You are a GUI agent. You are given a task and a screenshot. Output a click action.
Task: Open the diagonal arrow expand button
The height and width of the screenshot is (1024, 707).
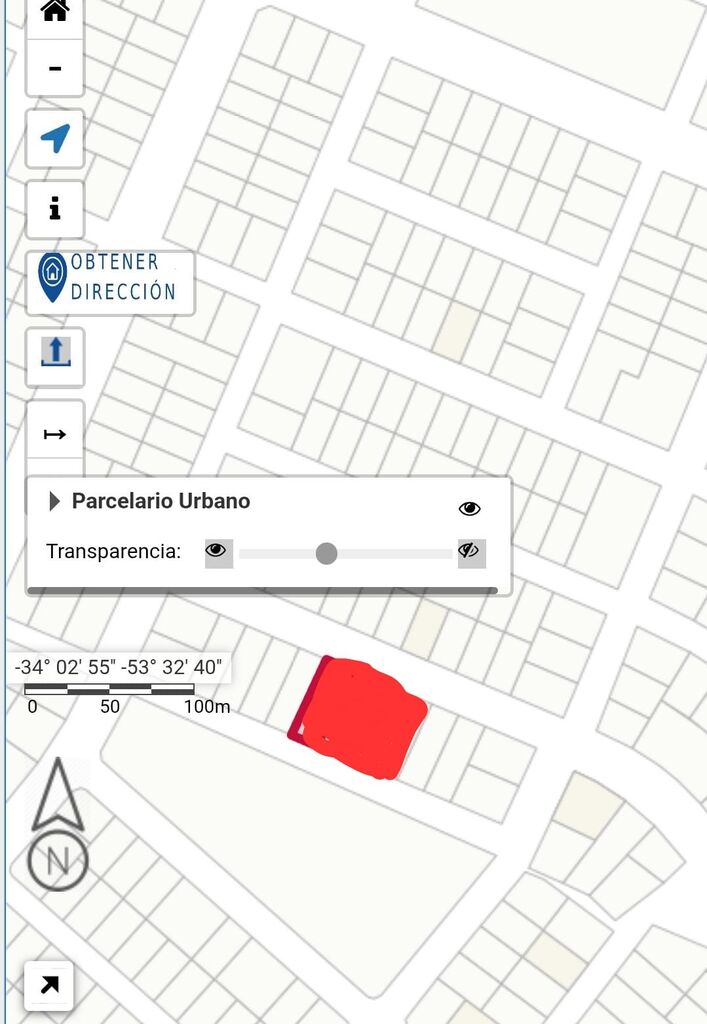click(x=49, y=985)
